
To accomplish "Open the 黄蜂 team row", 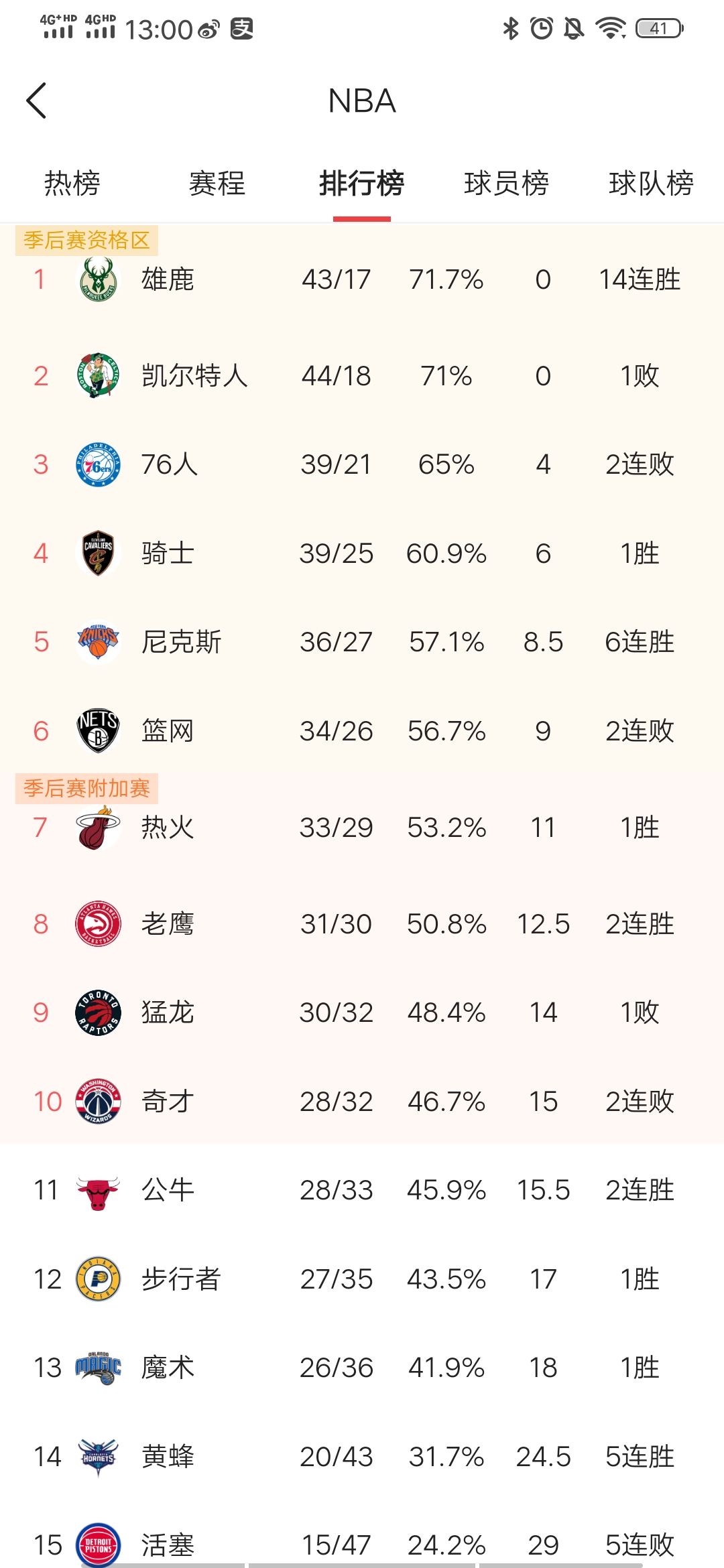I will (x=168, y=1457).
